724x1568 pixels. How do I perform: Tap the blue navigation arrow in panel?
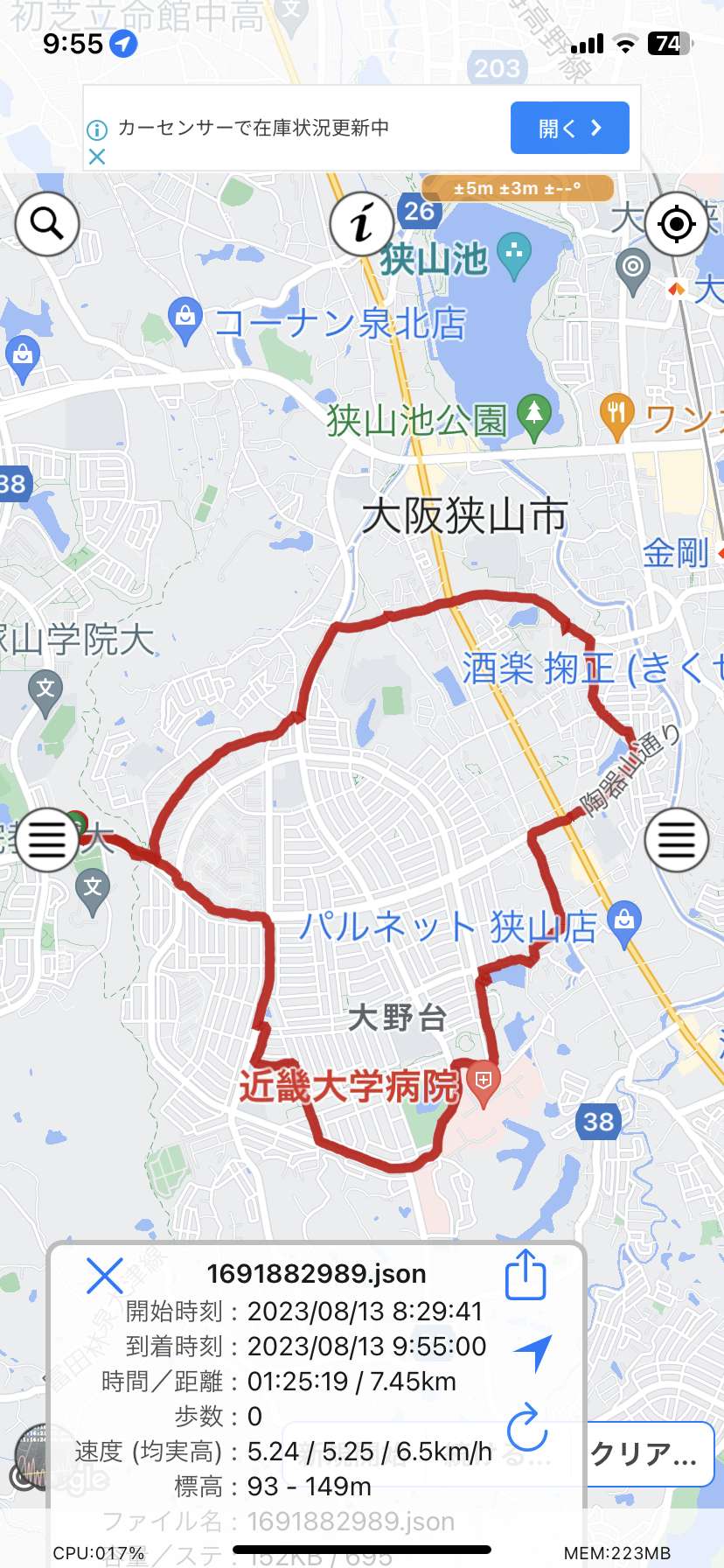click(533, 1353)
